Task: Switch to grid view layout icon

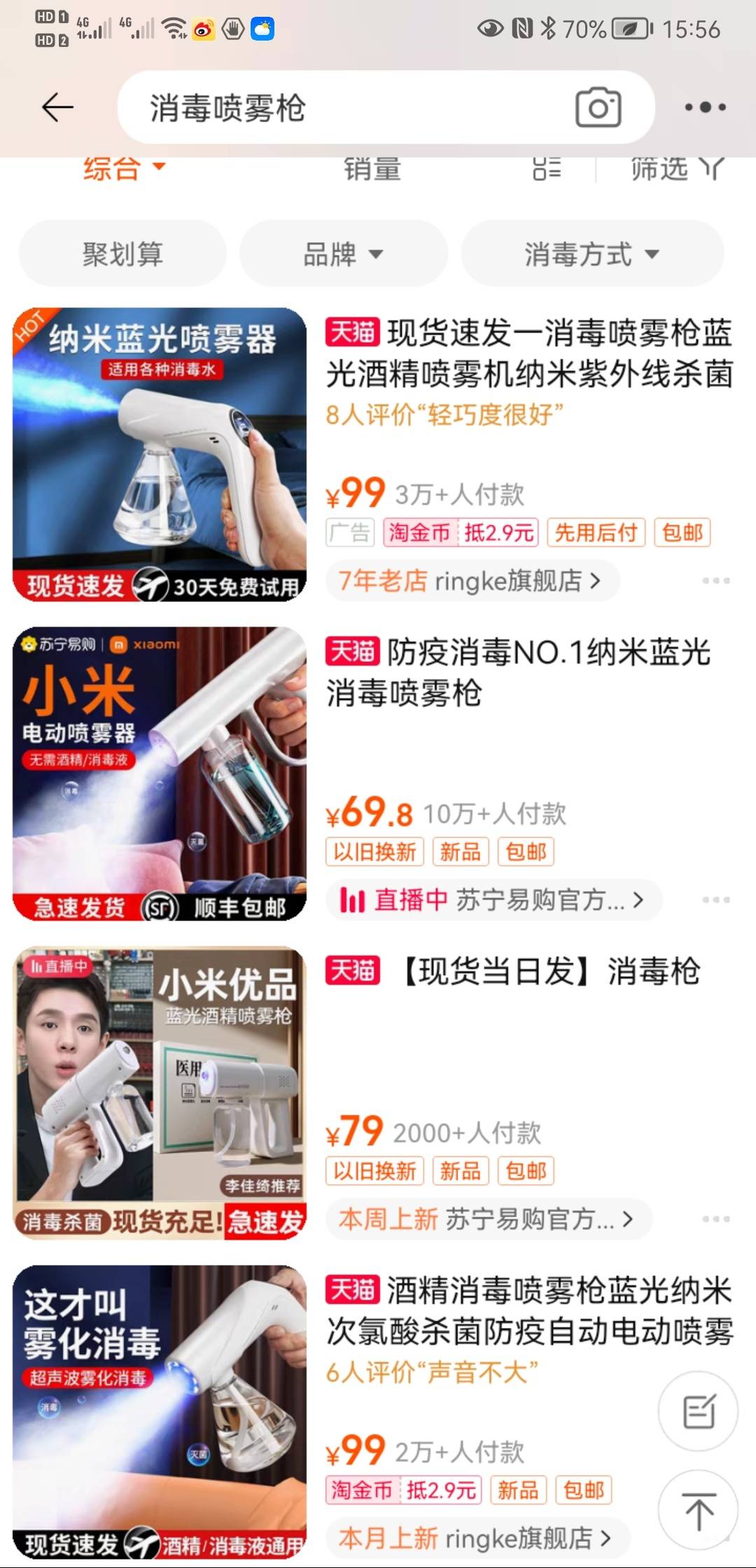Action: pos(545,168)
